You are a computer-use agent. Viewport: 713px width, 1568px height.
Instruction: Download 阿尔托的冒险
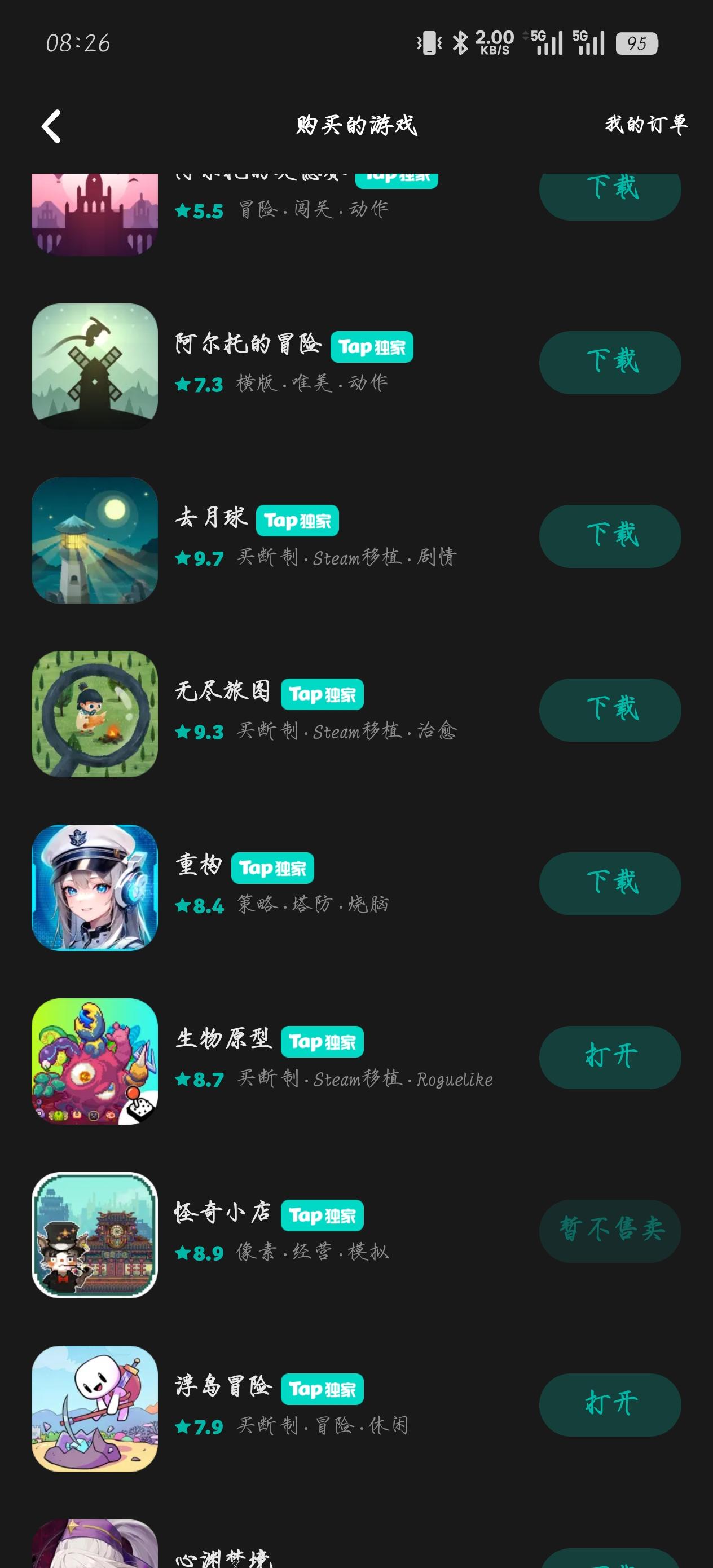coord(608,362)
